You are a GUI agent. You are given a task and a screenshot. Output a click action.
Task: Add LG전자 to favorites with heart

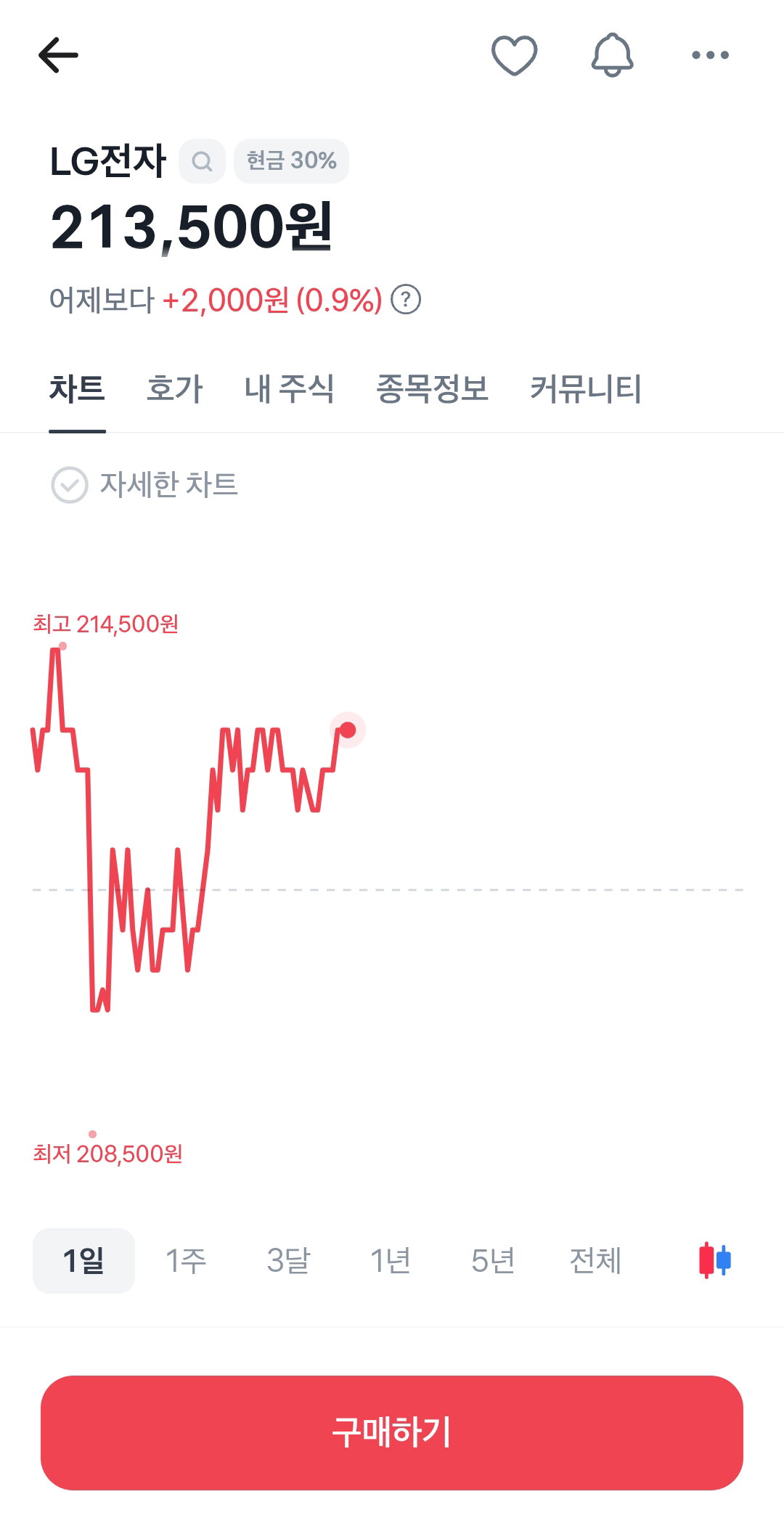point(514,55)
